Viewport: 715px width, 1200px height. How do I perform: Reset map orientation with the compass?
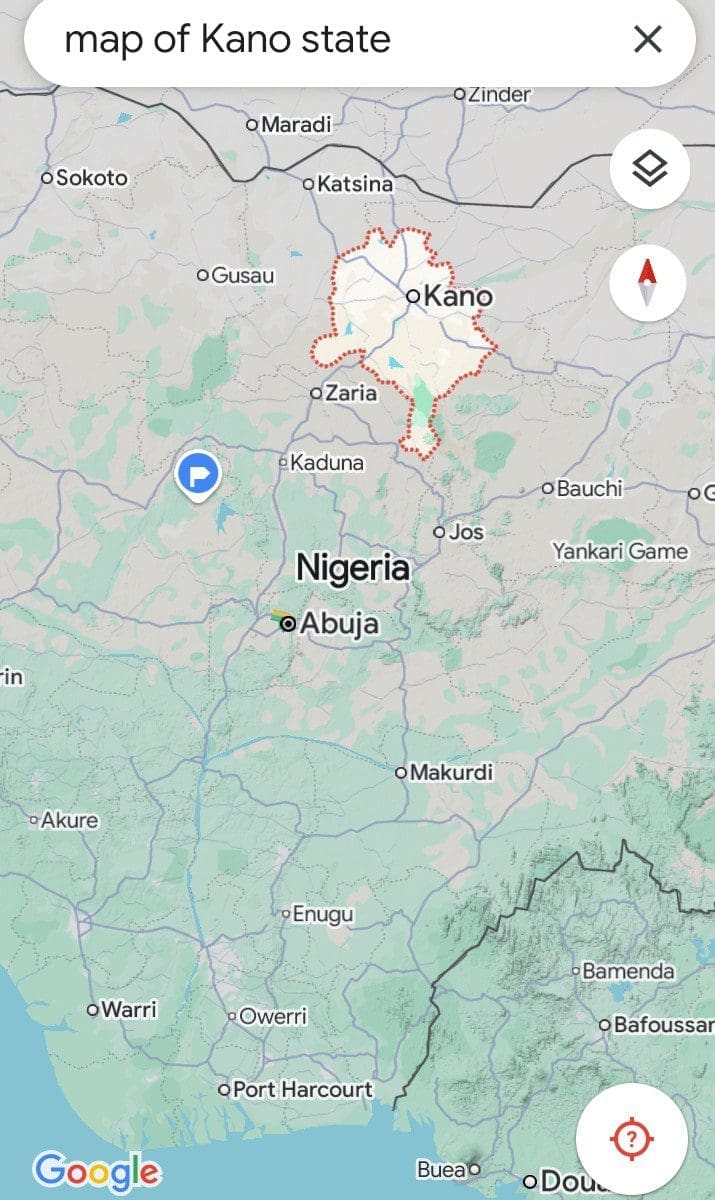pos(647,283)
